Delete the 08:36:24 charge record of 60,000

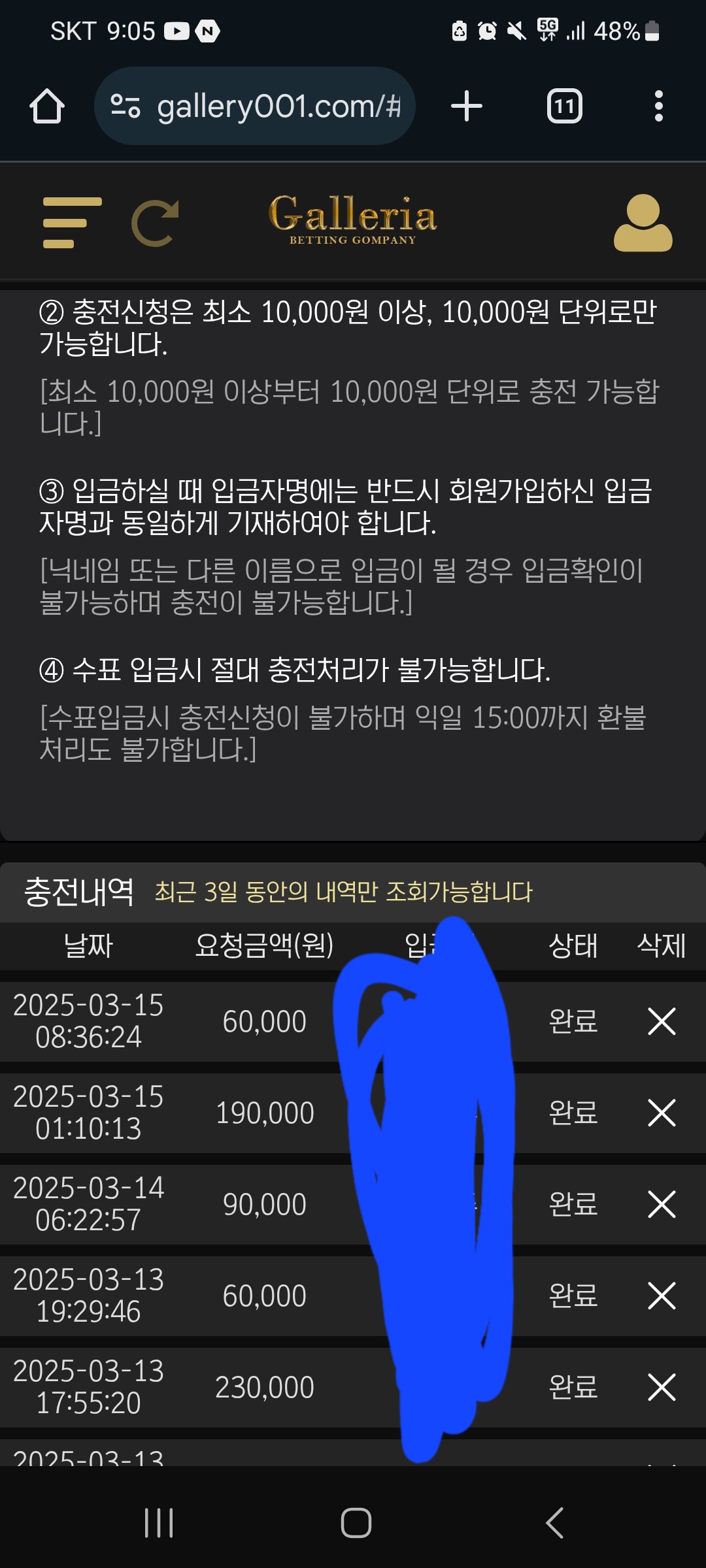point(662,1021)
